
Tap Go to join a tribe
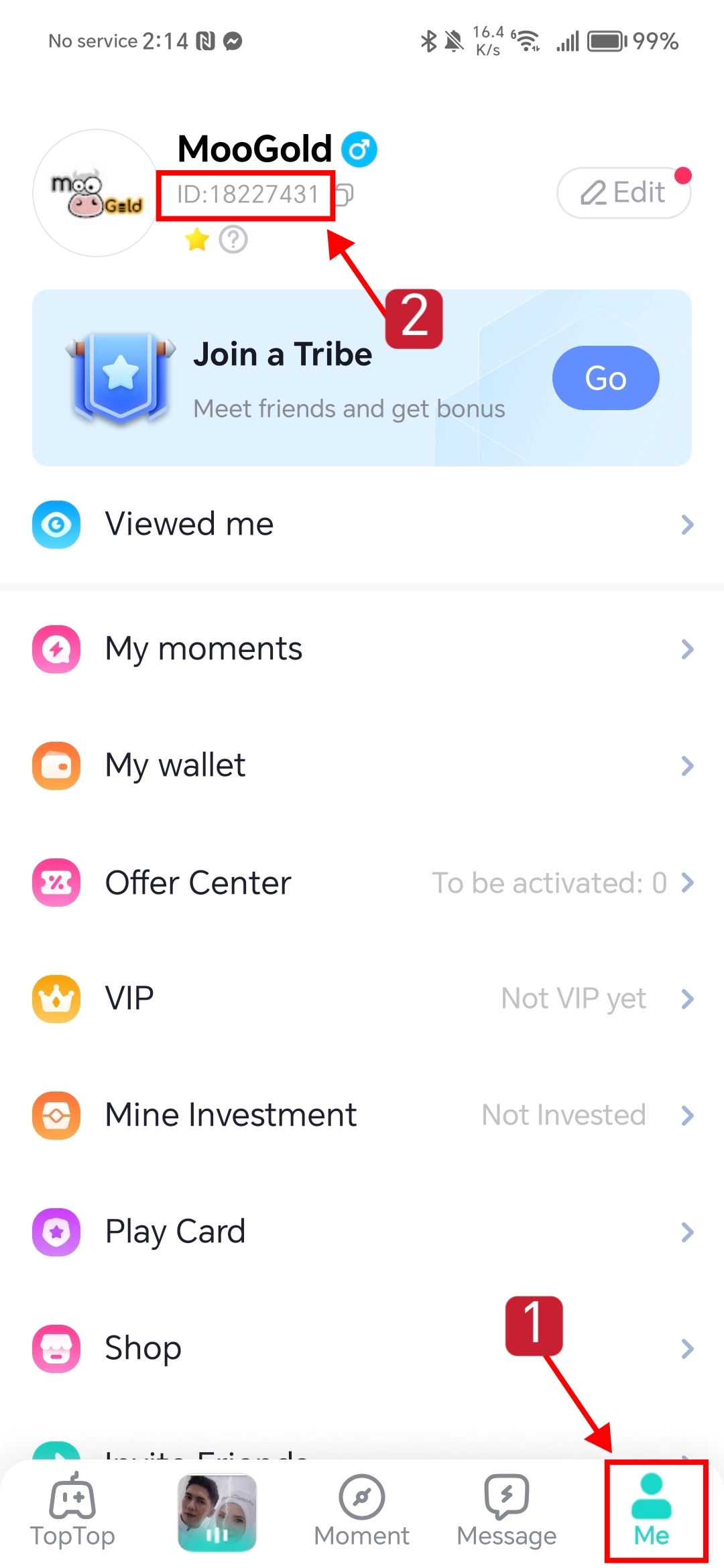[x=605, y=378]
